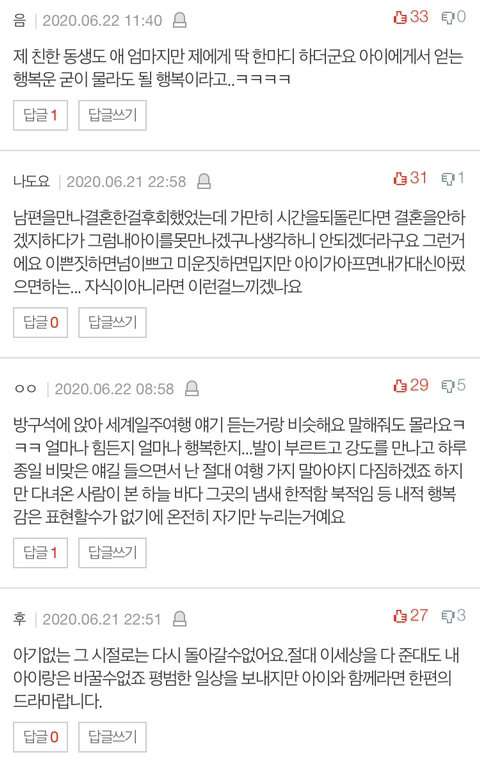
Task: Downvote the comment by 나도요
Action: coord(453,178)
